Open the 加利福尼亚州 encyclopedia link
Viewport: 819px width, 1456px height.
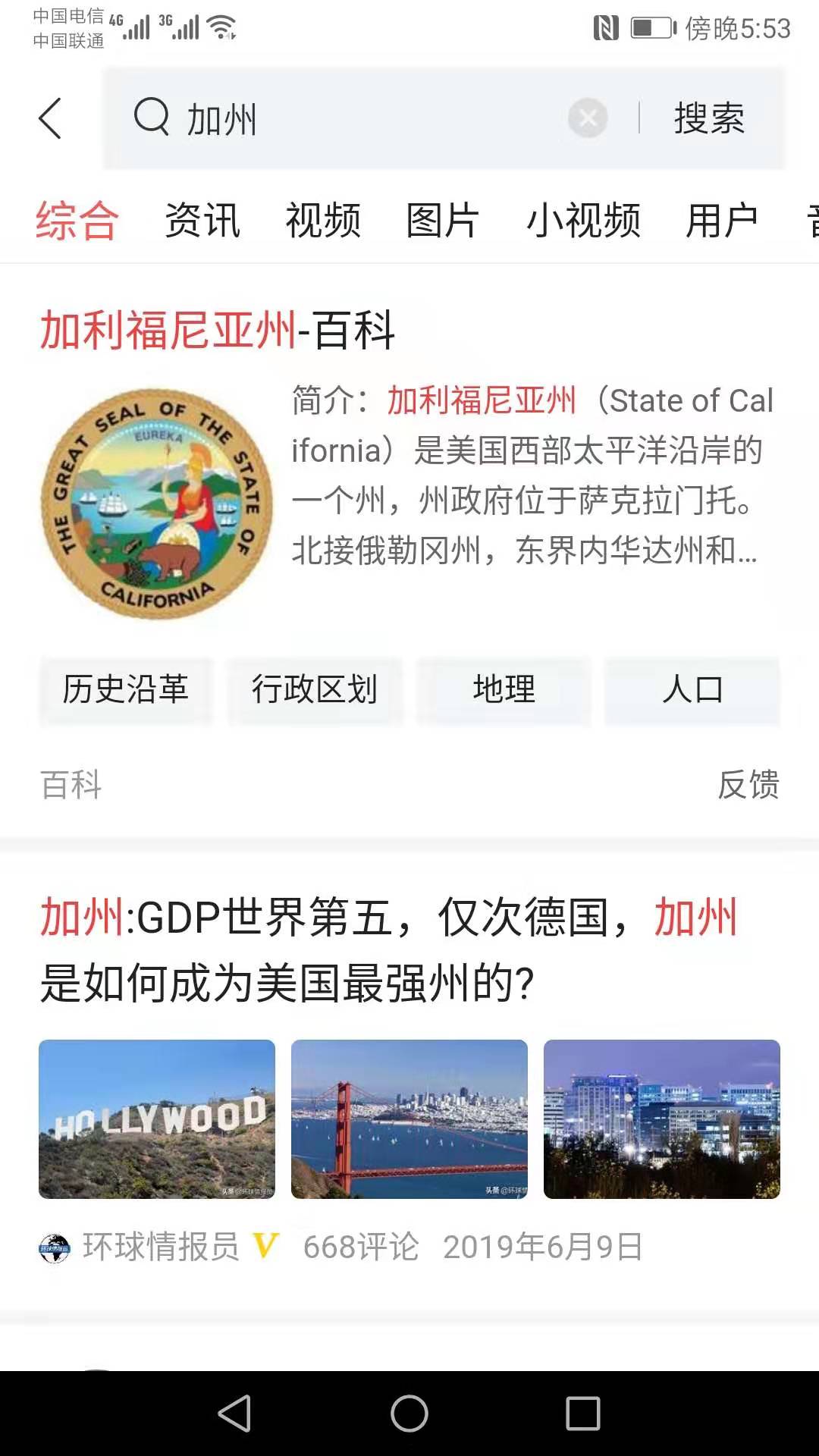point(167,328)
